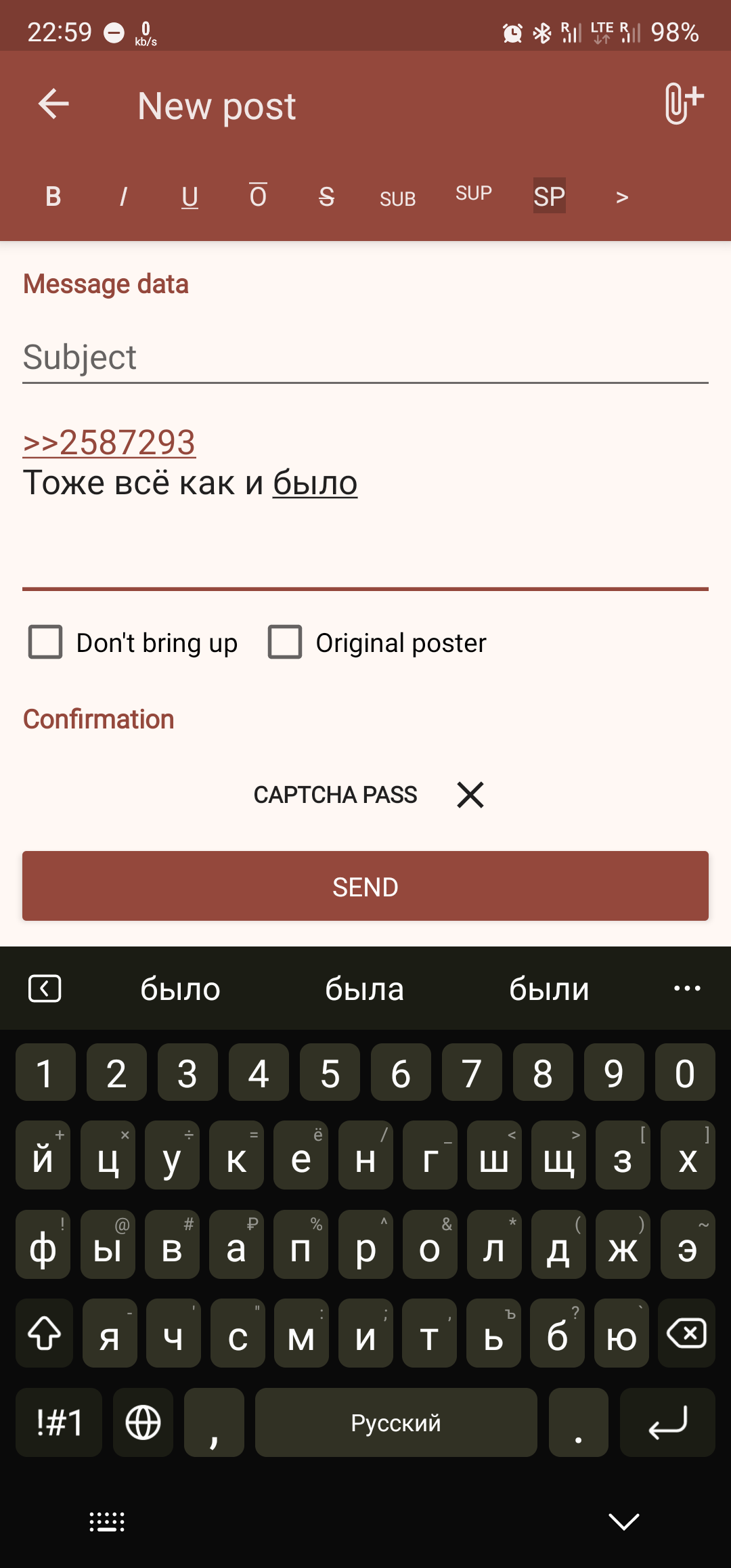The width and height of the screenshot is (731, 1568).
Task: Apply strikethrough formatting with S button
Action: [326, 197]
